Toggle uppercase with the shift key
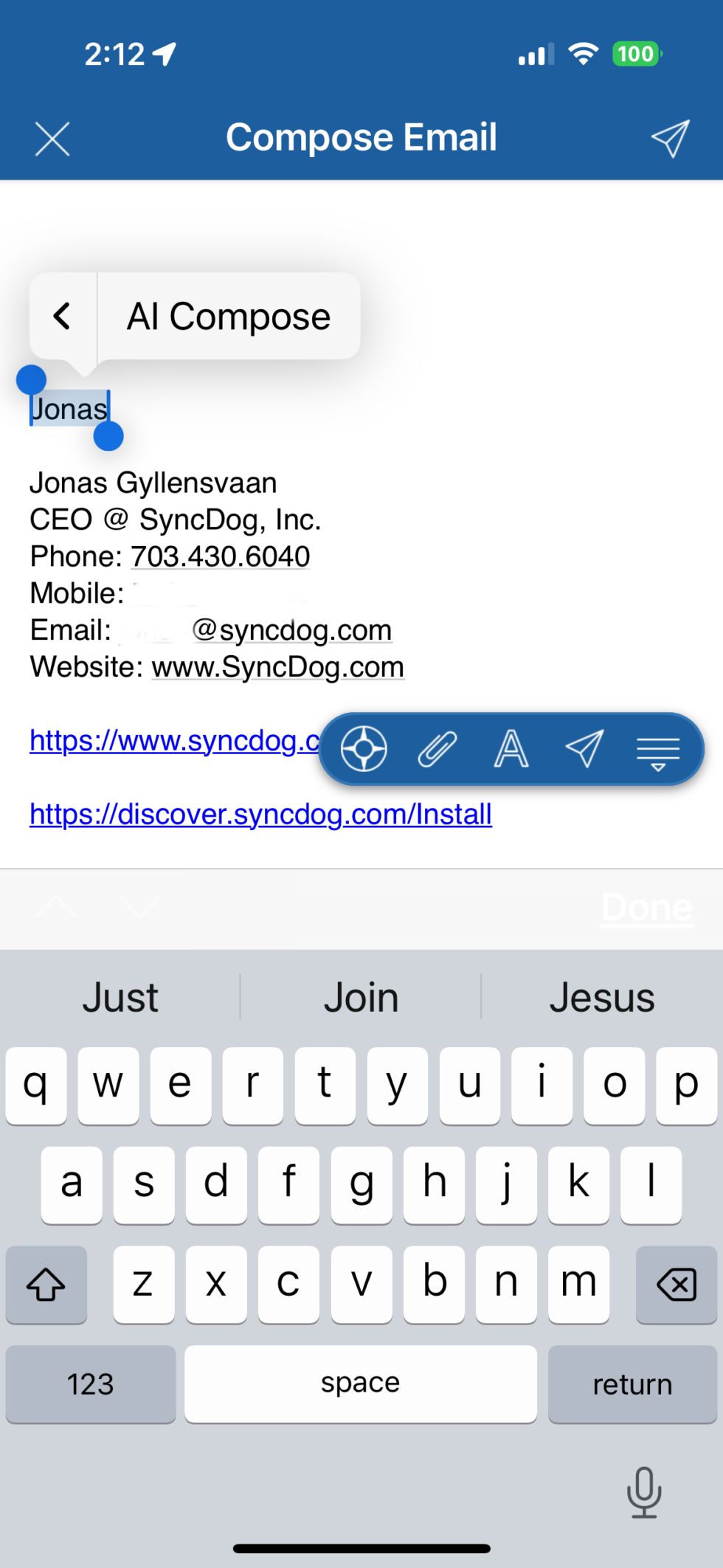Viewport: 723px width, 1568px height. [x=46, y=1284]
